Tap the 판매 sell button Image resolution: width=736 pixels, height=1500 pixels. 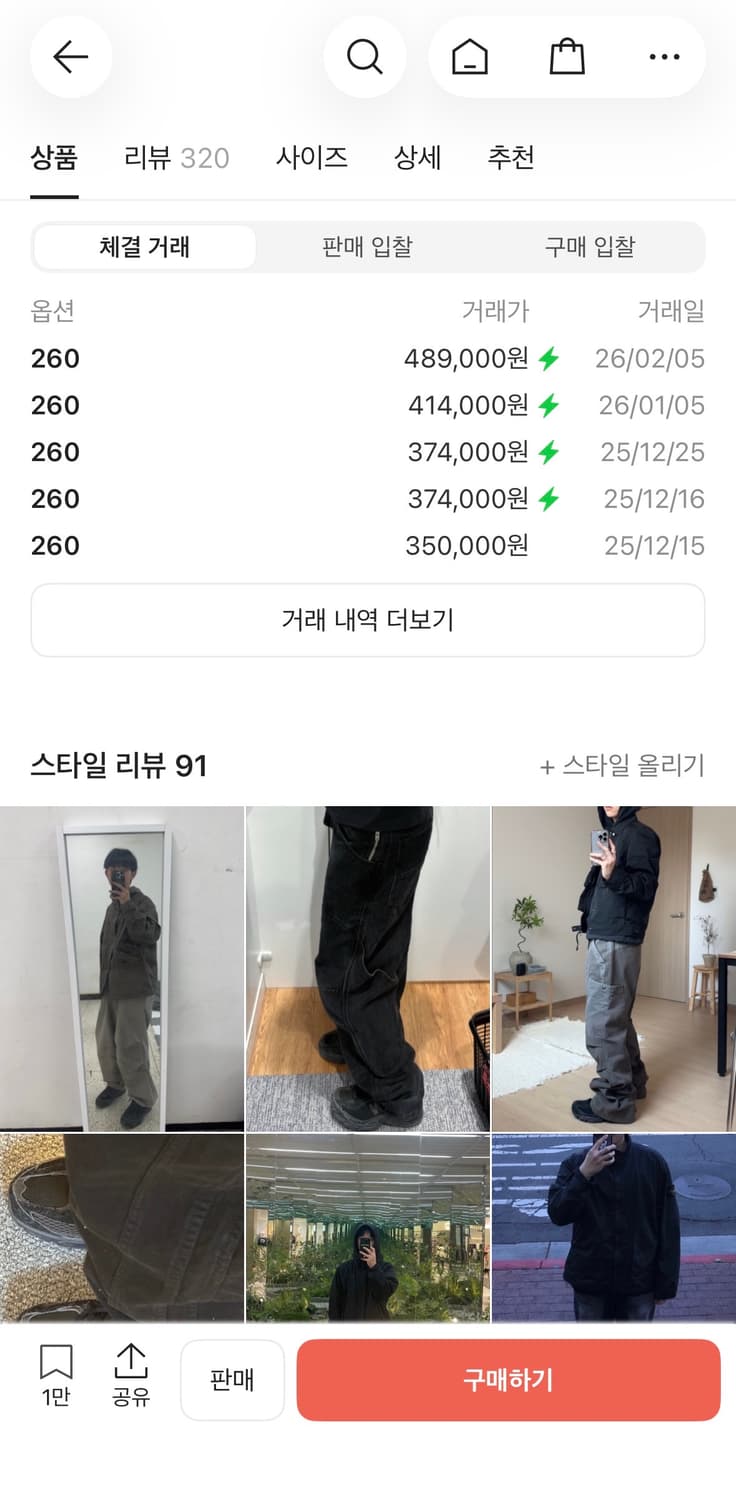click(x=232, y=1379)
